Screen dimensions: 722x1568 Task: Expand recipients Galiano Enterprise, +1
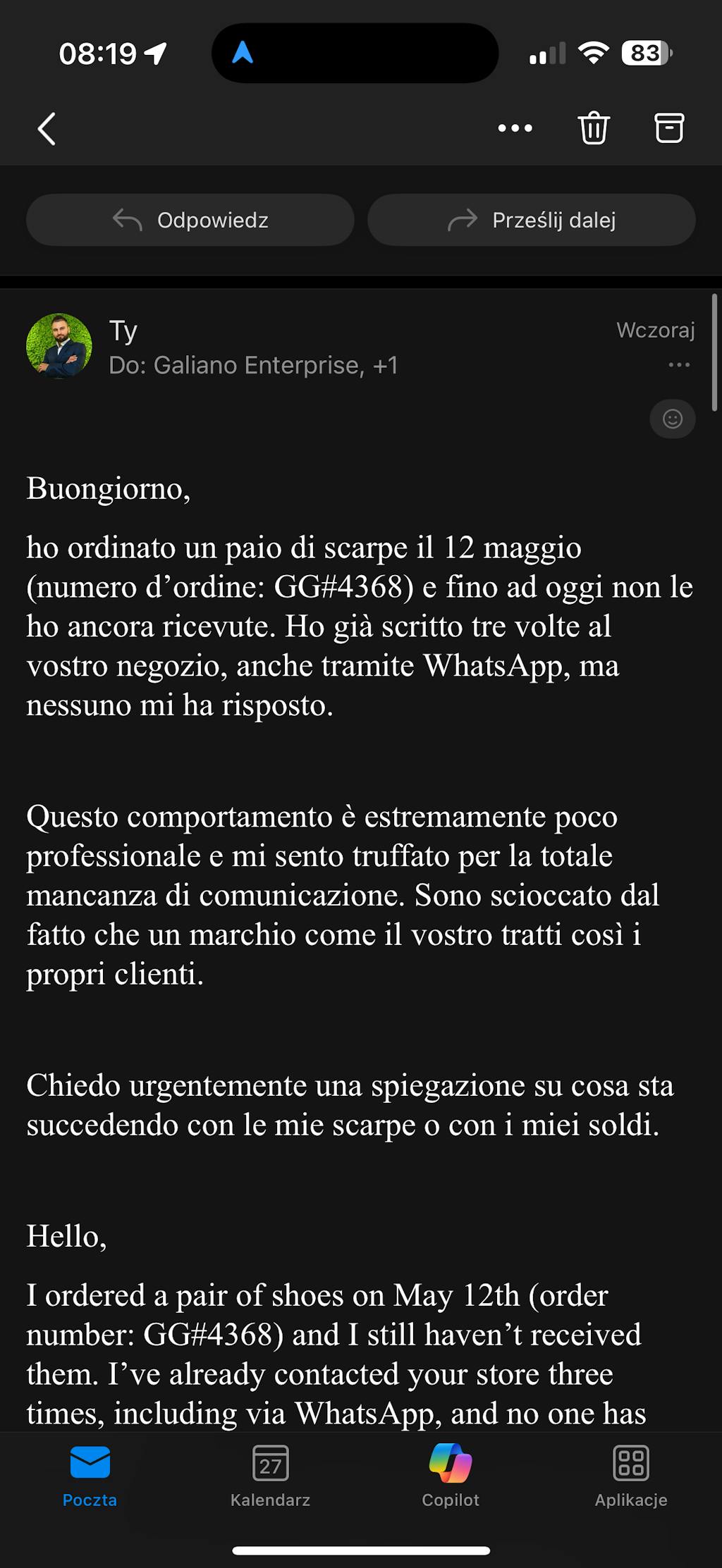click(254, 365)
